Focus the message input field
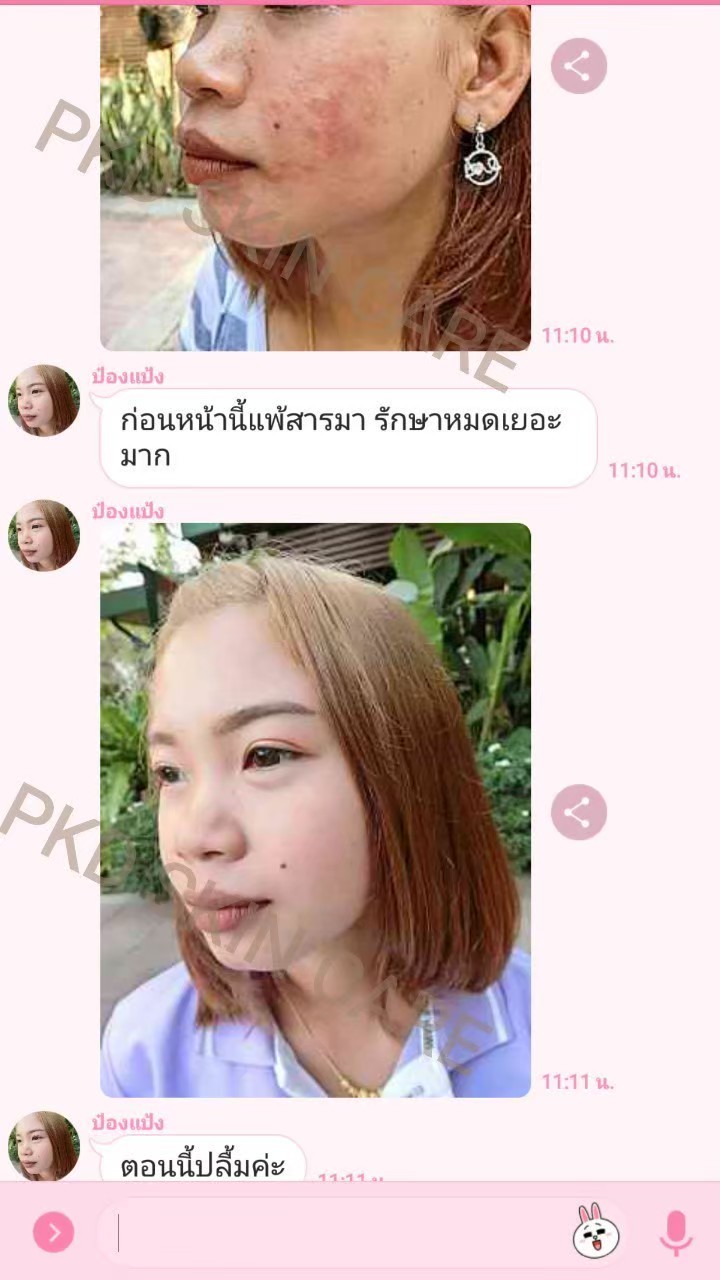This screenshot has height=1280, width=720. (330, 1232)
